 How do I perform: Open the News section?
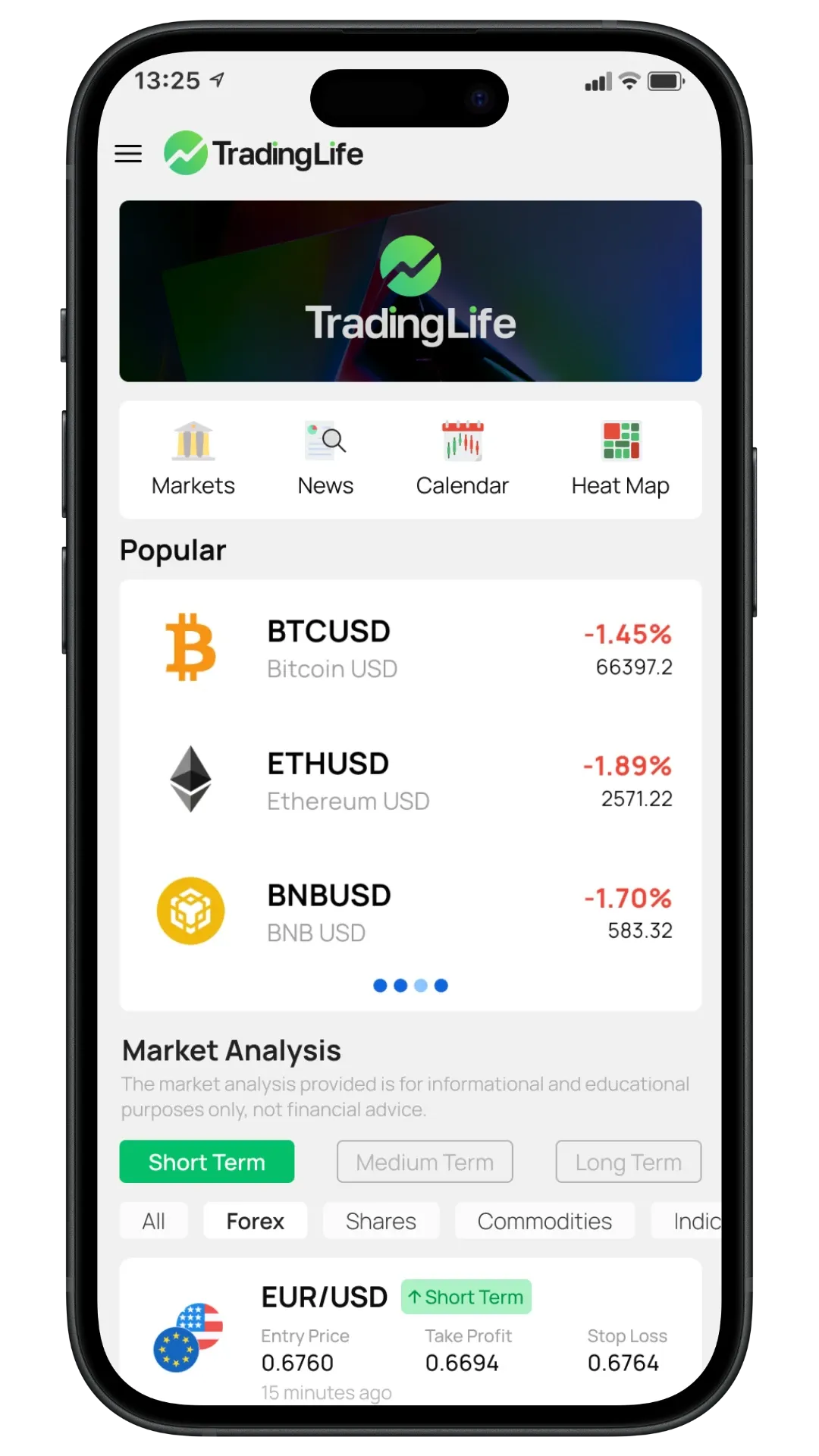click(x=325, y=460)
